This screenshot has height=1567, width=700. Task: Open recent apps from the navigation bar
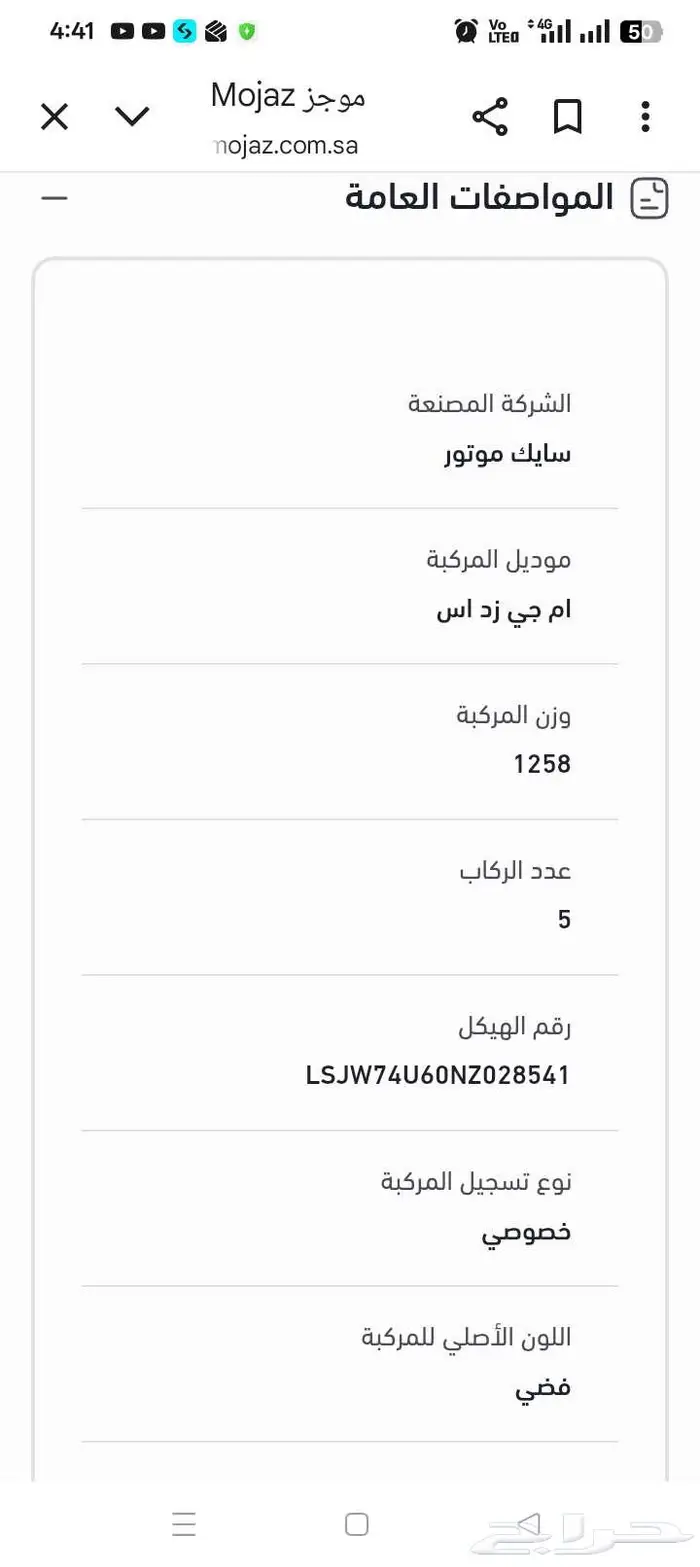coord(184,1524)
